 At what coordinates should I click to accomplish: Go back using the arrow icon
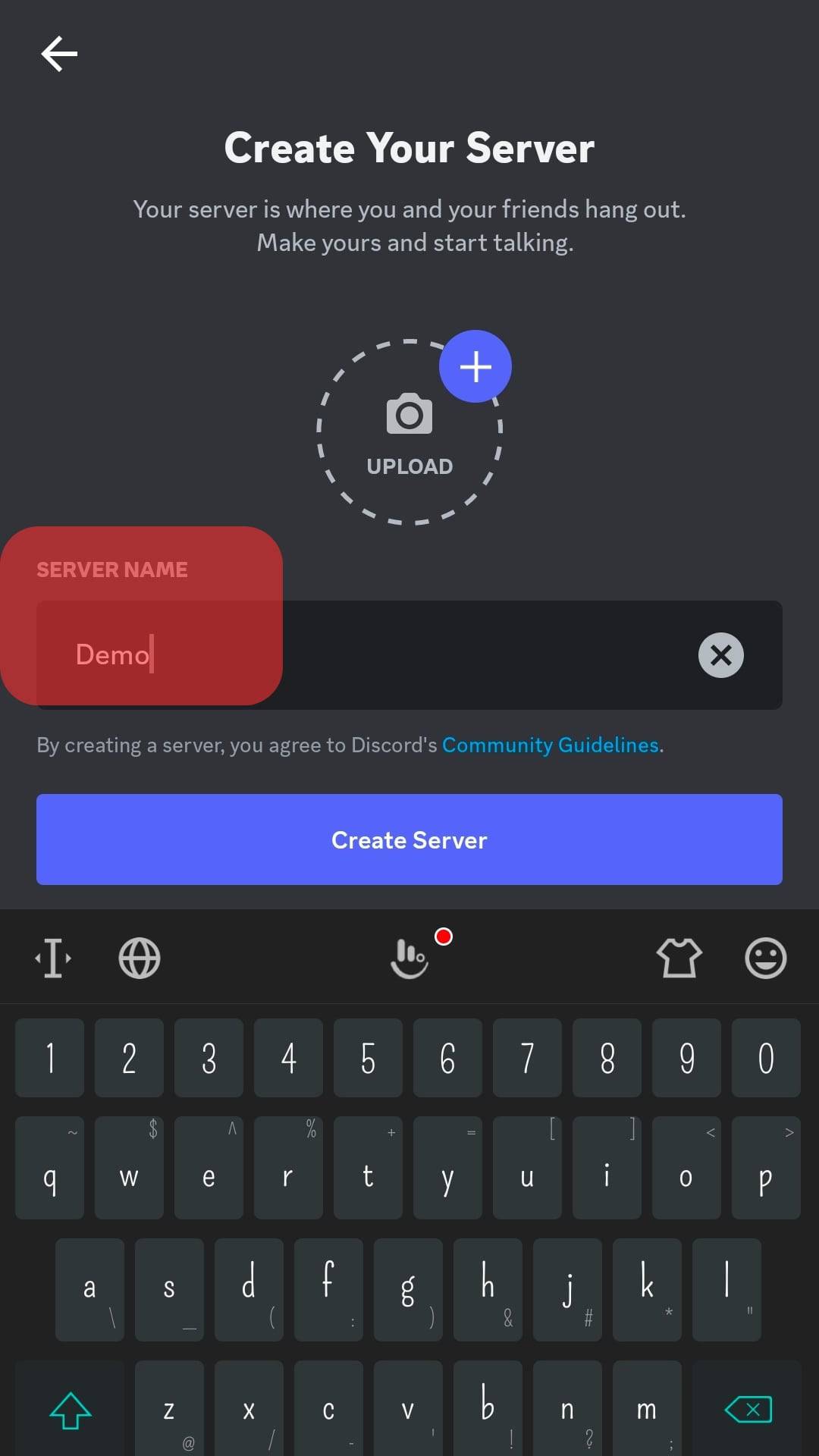(59, 54)
